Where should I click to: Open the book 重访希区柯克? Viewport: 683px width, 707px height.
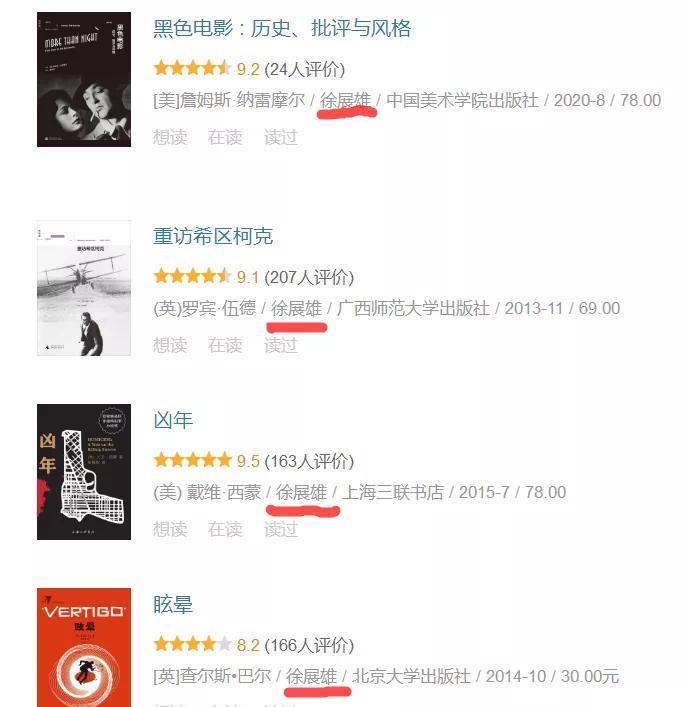coord(212,237)
